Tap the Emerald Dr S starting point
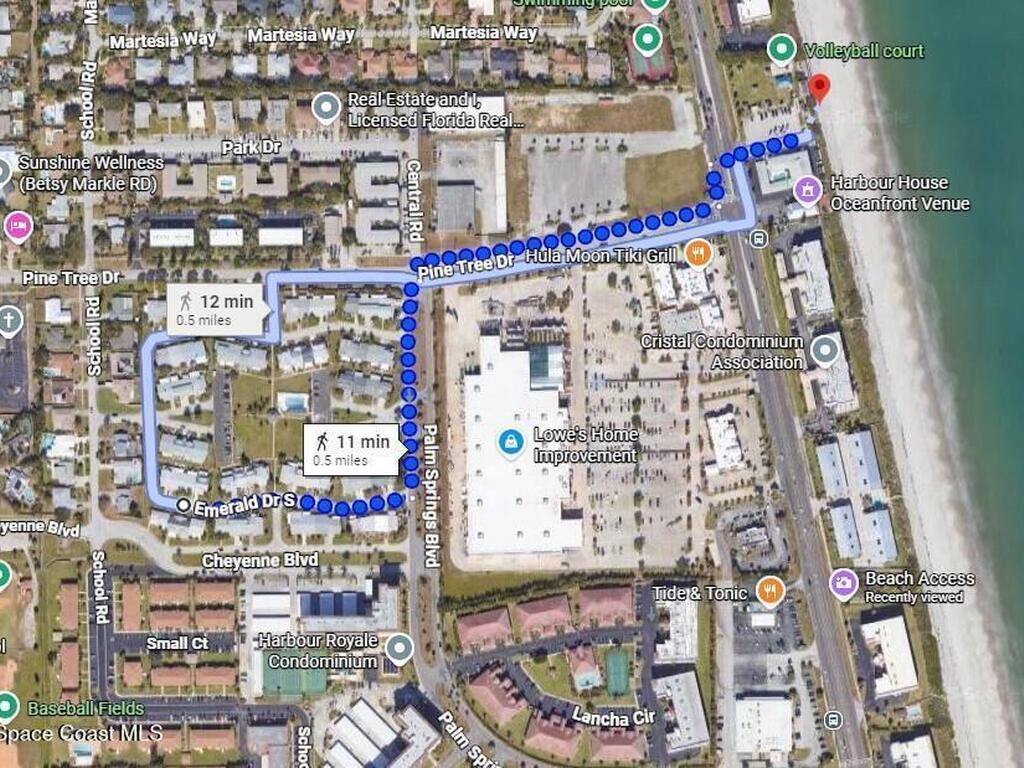Viewport: 1024px width, 768px height. [x=183, y=506]
